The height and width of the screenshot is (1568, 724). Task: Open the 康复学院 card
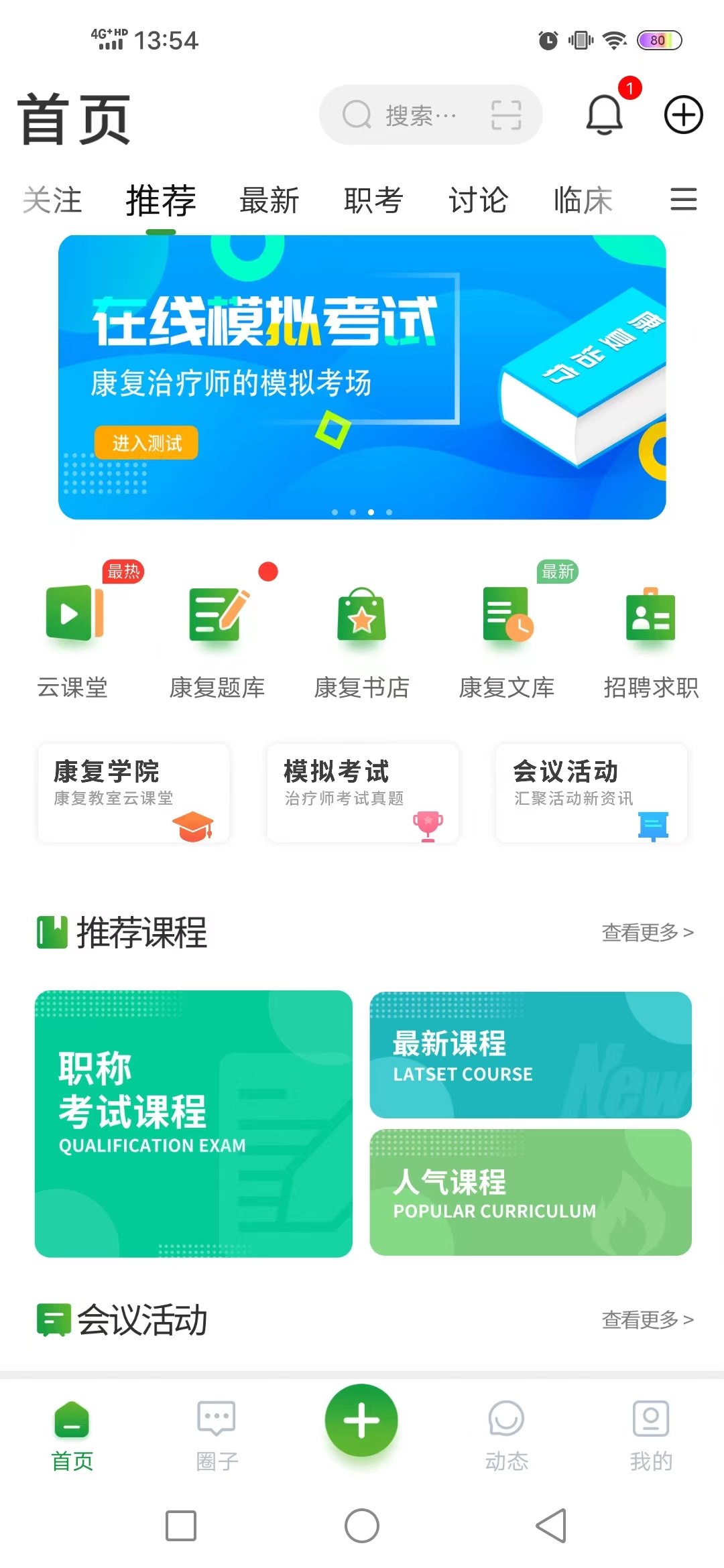133,793
